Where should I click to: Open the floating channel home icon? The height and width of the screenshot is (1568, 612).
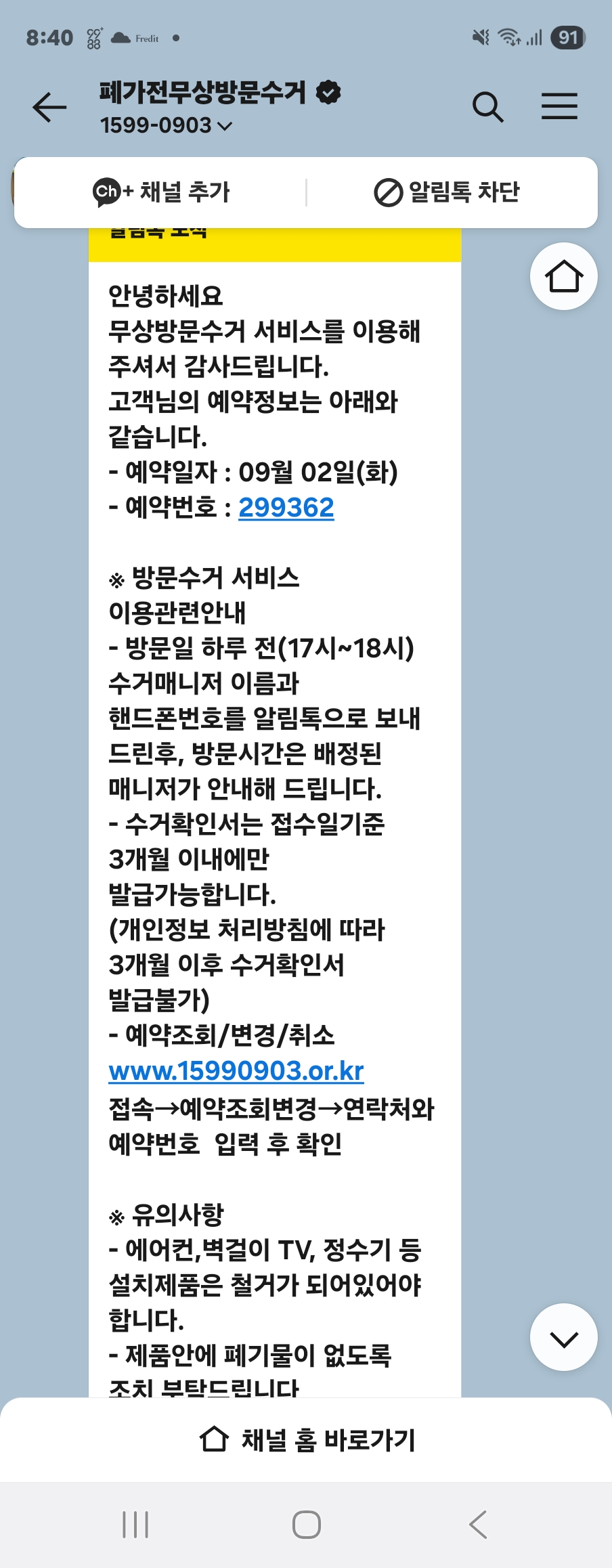(563, 276)
